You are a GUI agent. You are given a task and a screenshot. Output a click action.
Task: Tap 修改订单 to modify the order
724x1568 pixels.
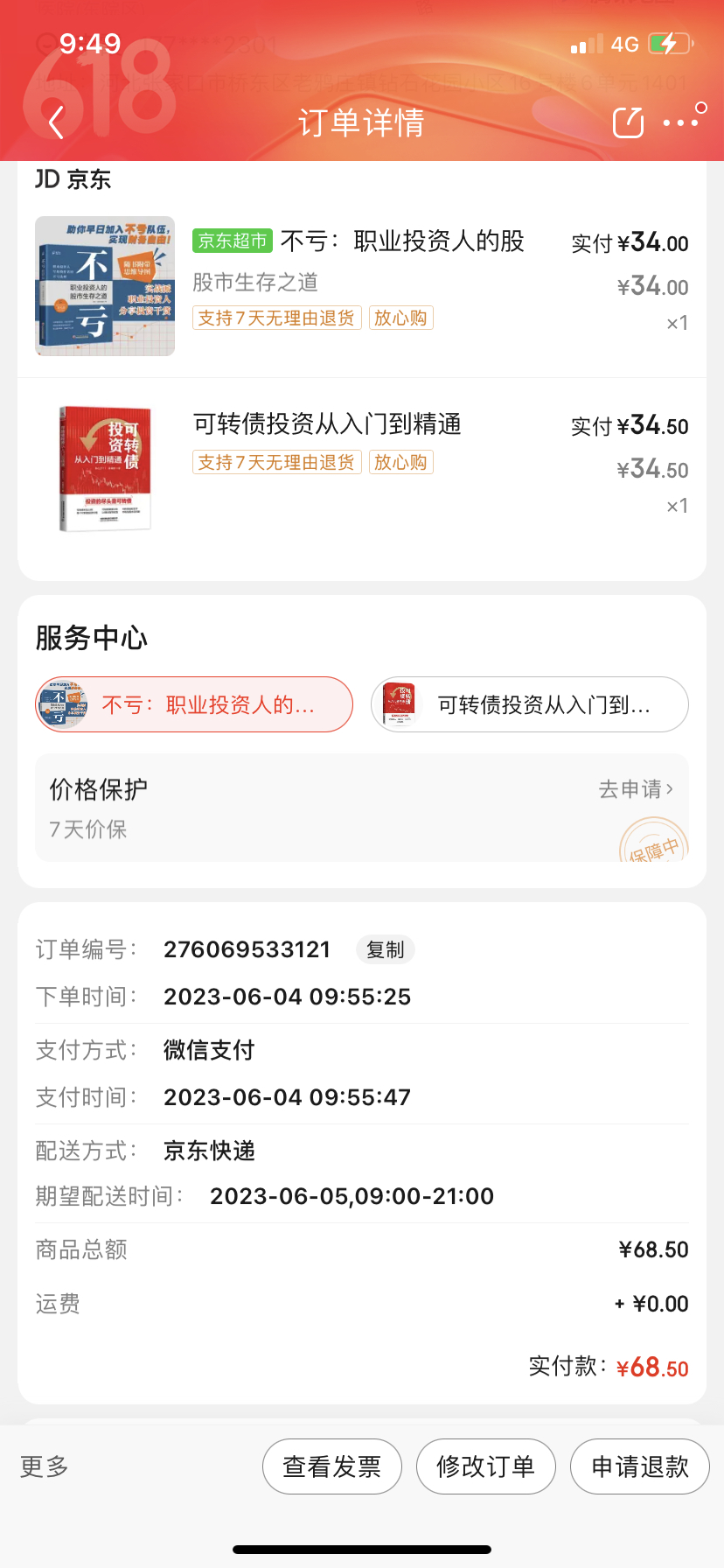pos(486,1466)
